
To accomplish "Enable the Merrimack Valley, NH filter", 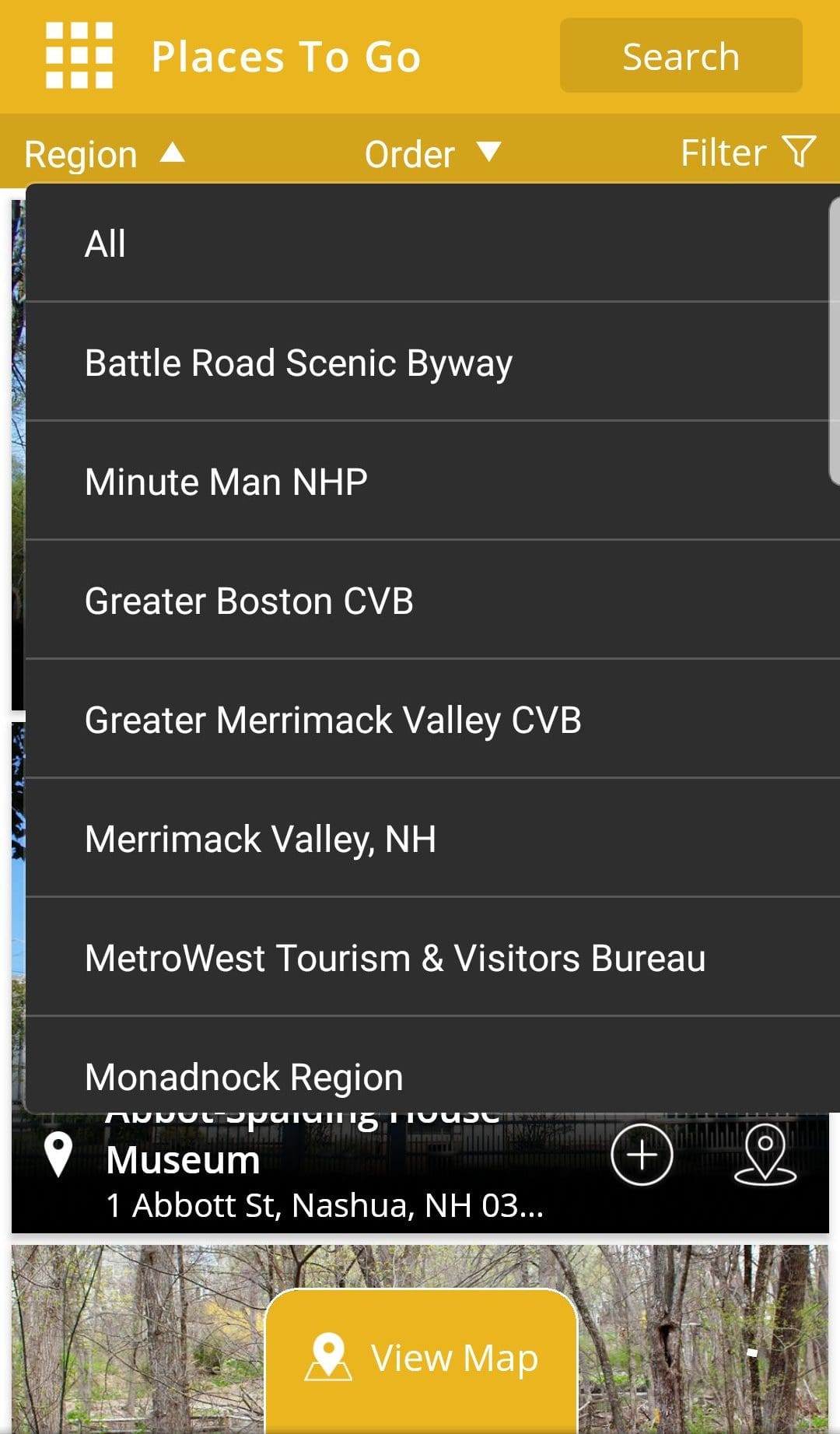I will (x=260, y=838).
